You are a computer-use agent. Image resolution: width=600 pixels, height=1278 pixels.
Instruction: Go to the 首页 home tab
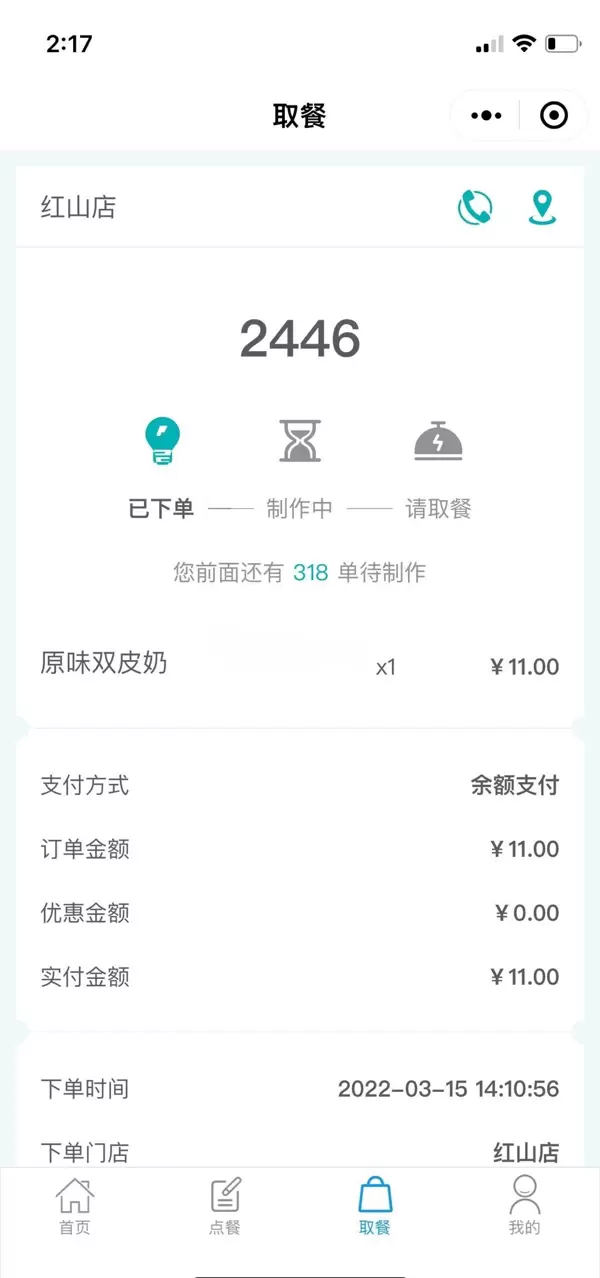click(x=75, y=1206)
